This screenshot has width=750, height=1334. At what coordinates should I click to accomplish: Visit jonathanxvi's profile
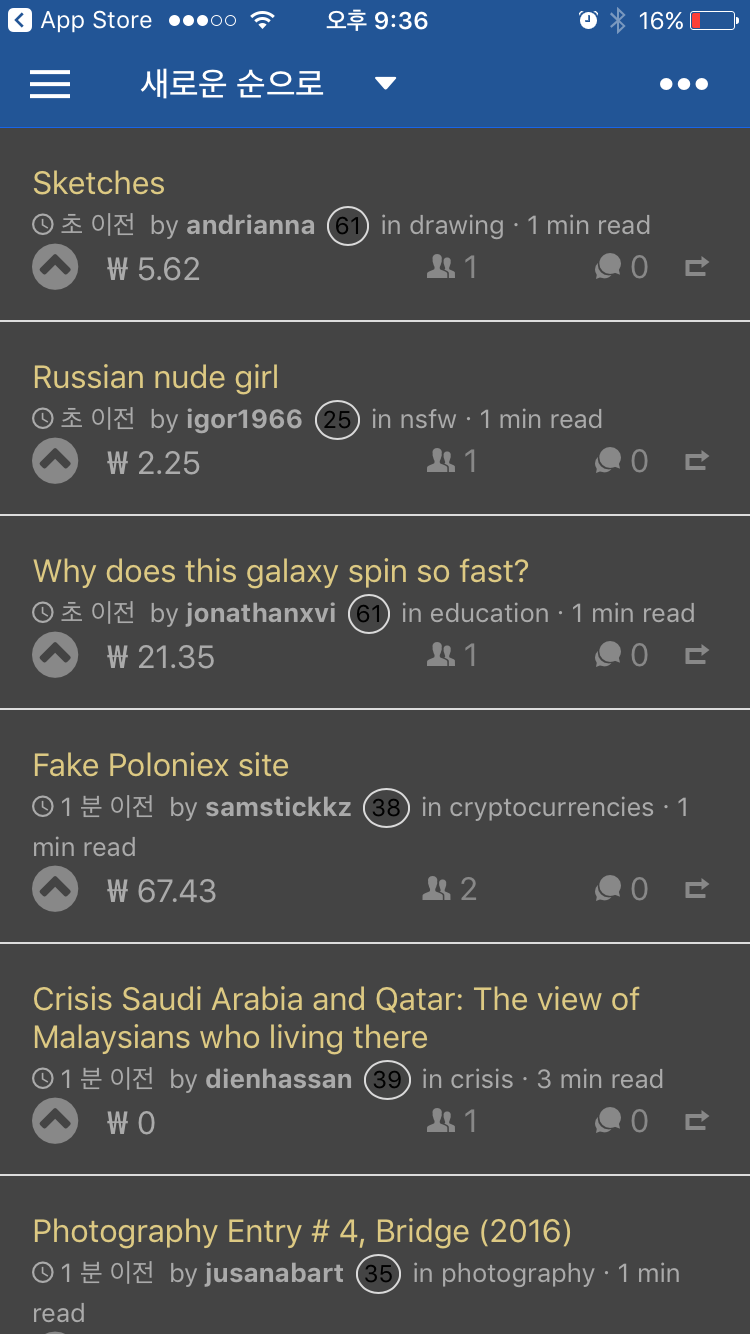(x=260, y=613)
